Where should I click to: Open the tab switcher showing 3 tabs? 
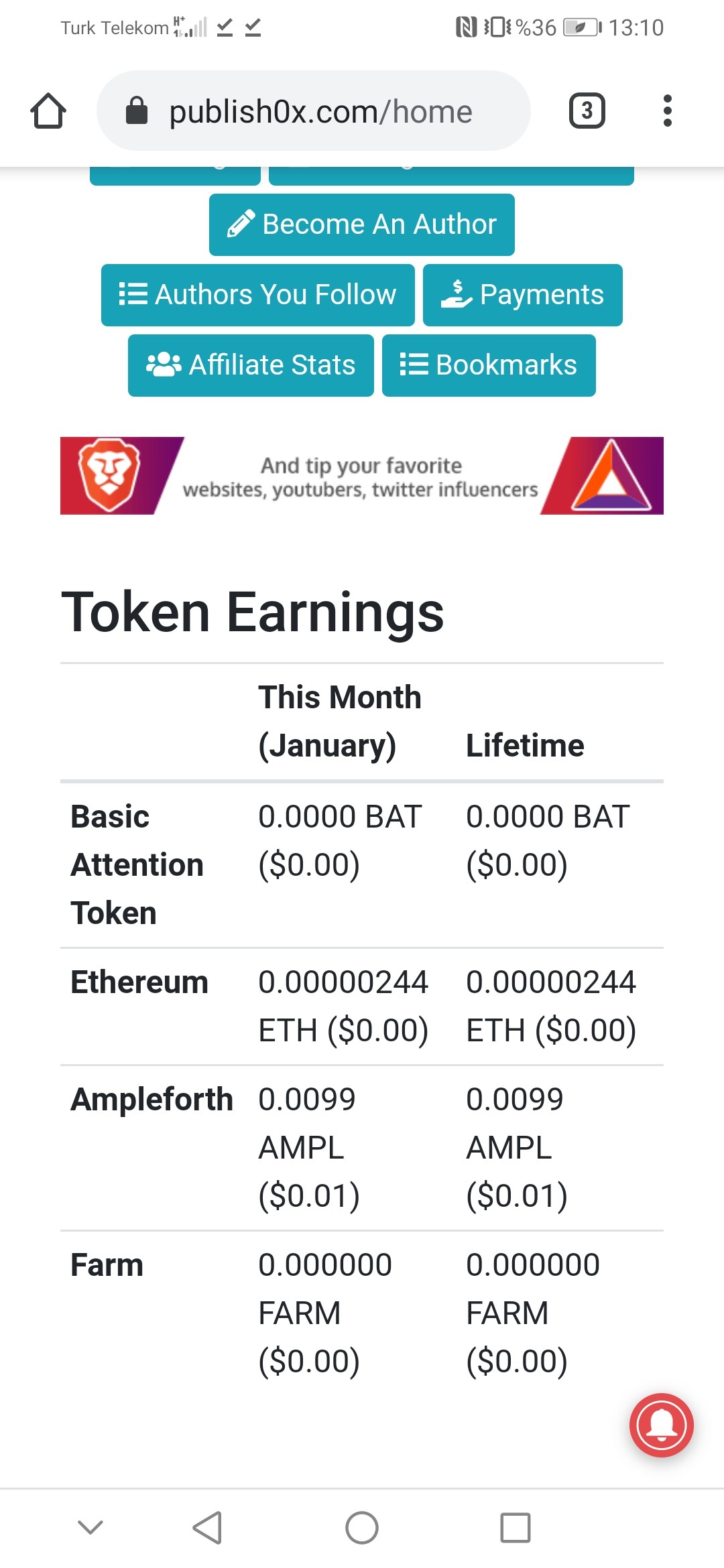click(587, 111)
